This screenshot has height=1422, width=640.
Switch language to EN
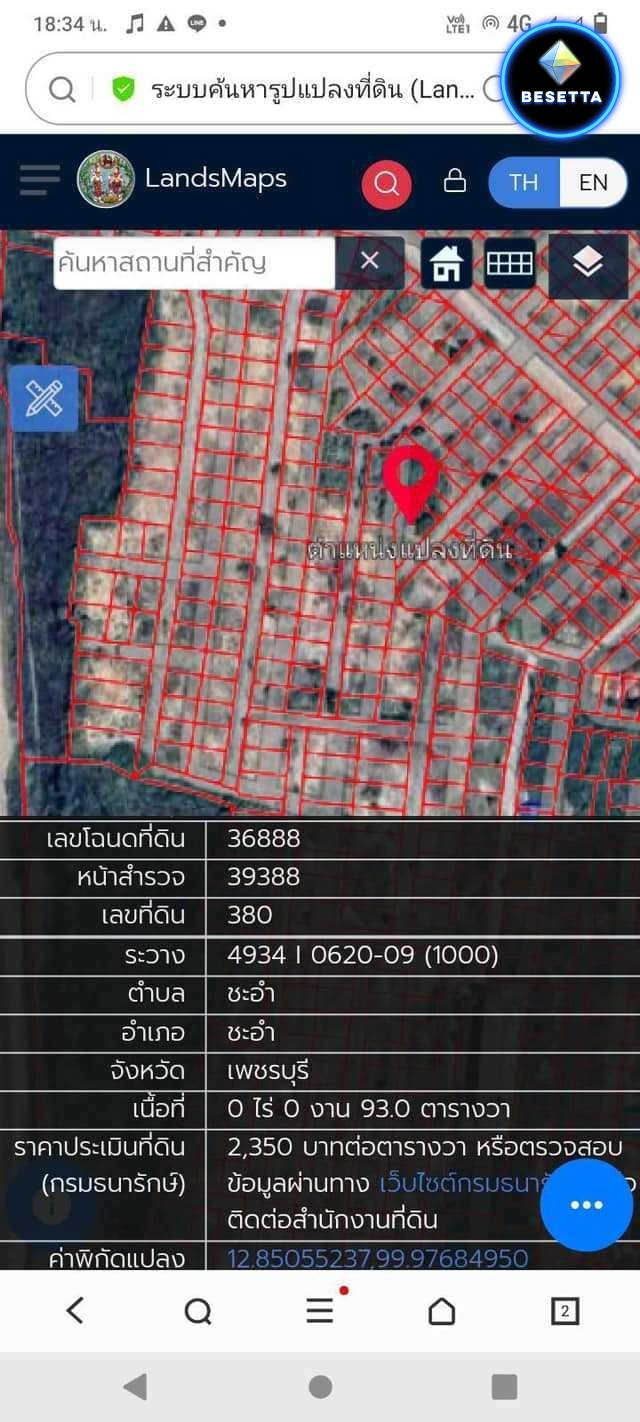593,182
